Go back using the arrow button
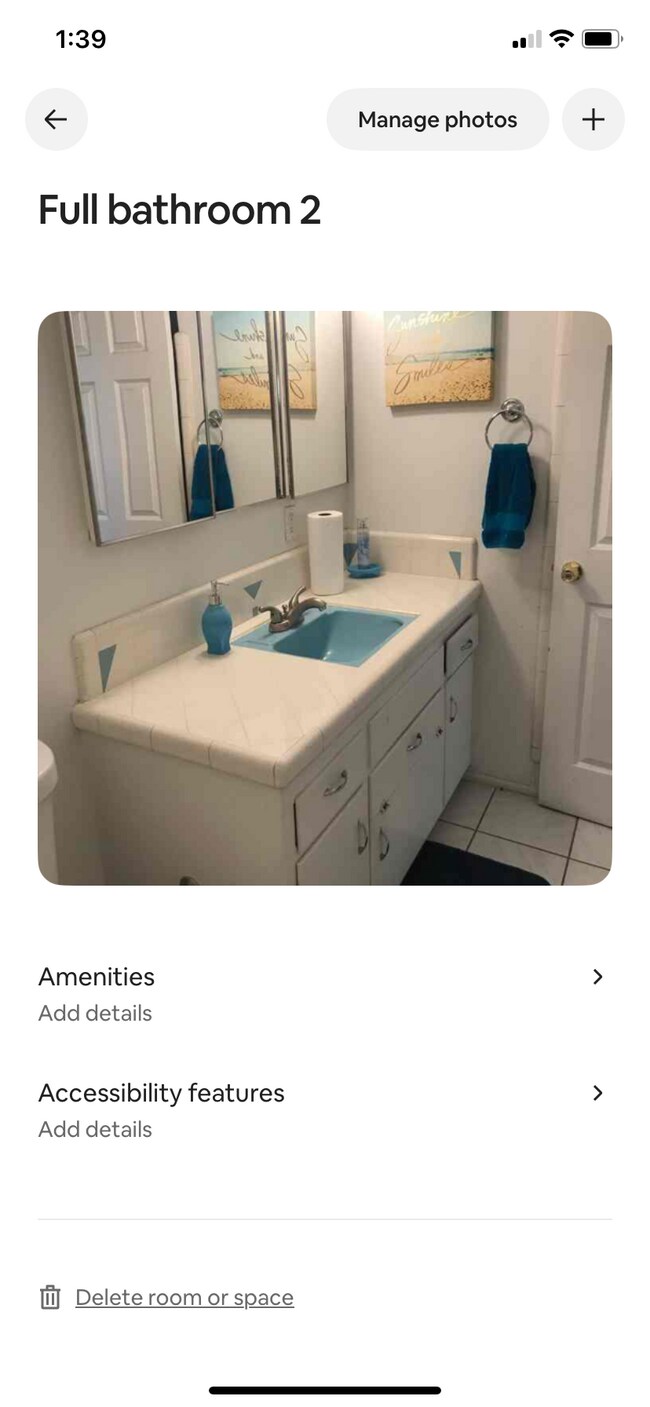 click(x=56, y=119)
